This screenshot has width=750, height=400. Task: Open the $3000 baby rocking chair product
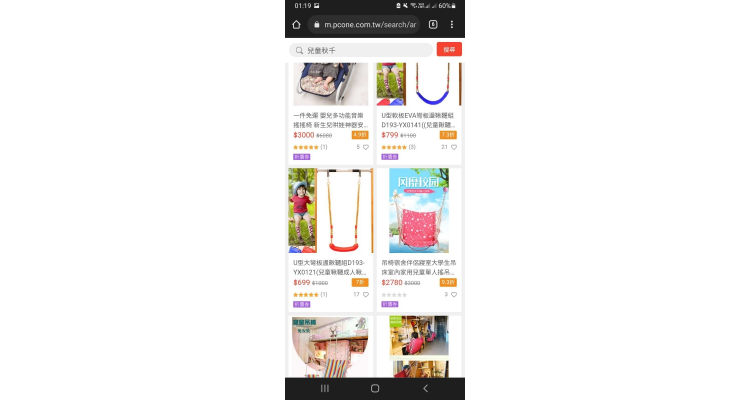330,120
